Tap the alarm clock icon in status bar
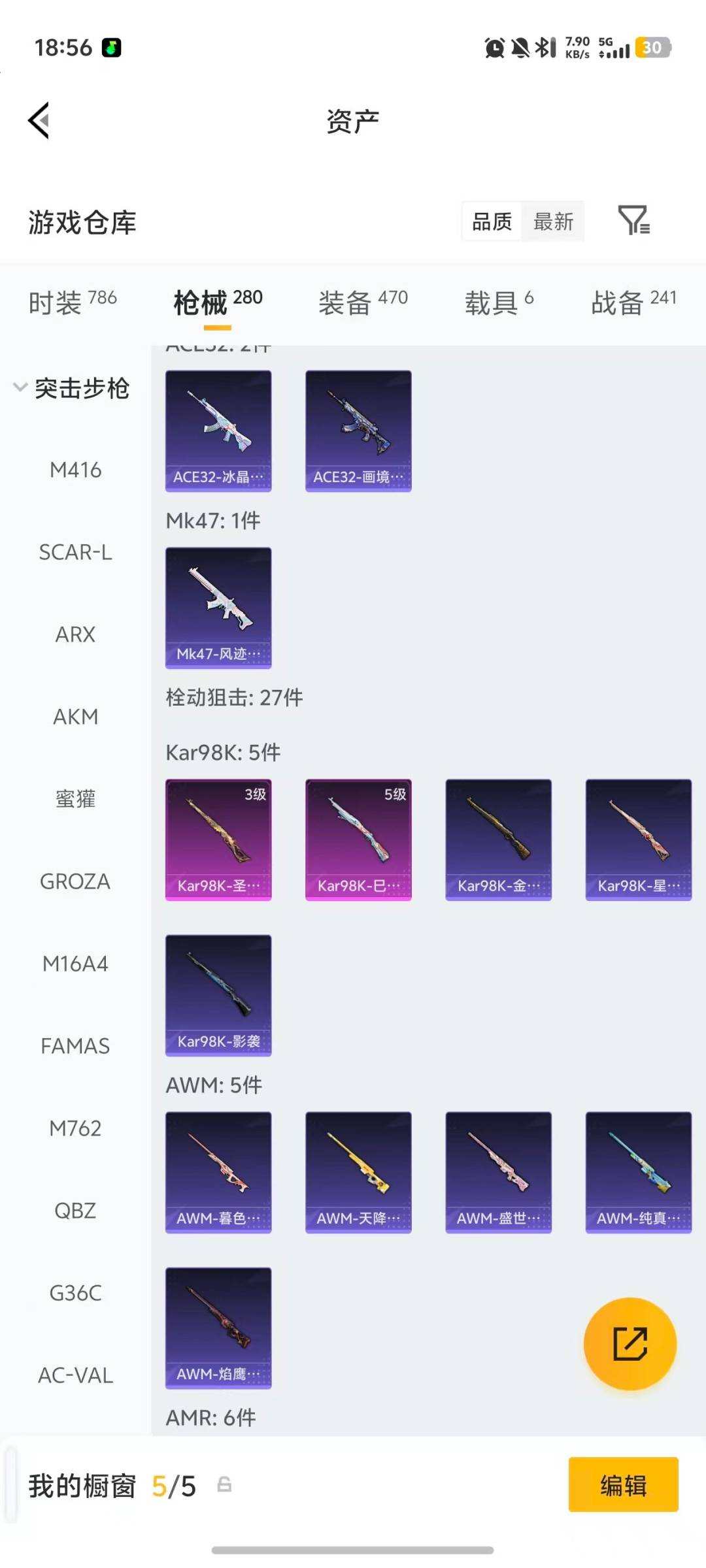Viewport: 706px width, 1568px height. click(x=495, y=48)
